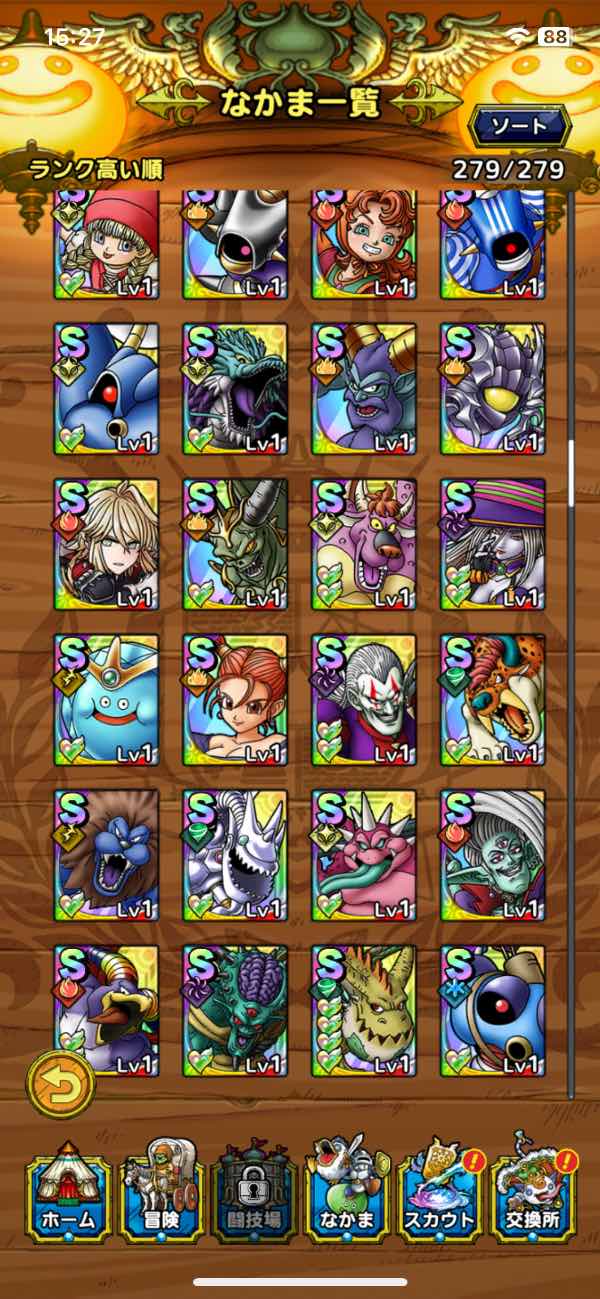Select the King Slime monster card
600x1299 pixels.
pyautogui.click(x=107, y=700)
